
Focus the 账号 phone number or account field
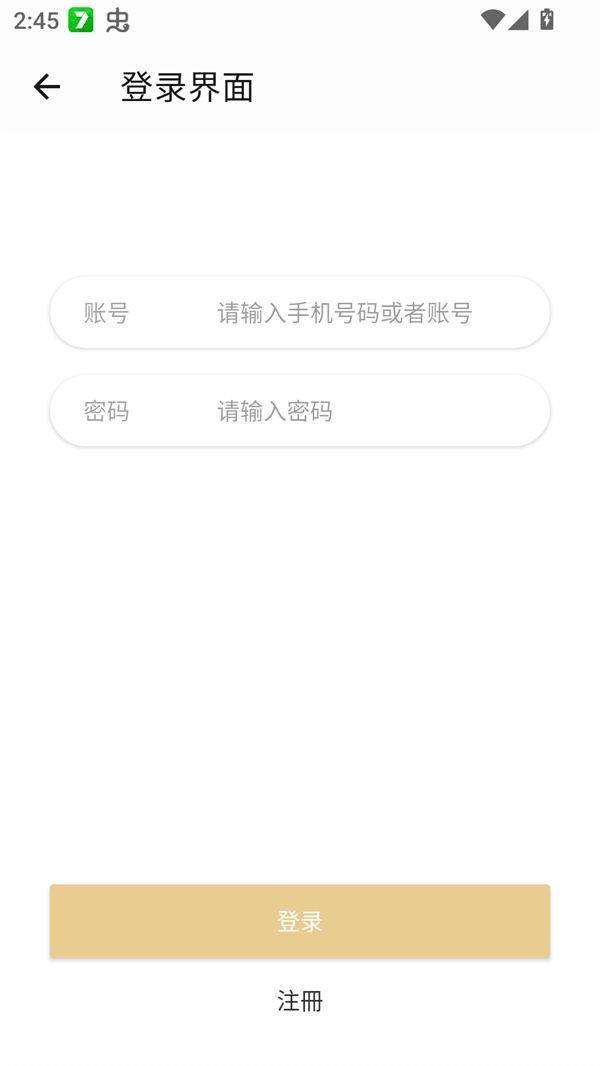344,313
